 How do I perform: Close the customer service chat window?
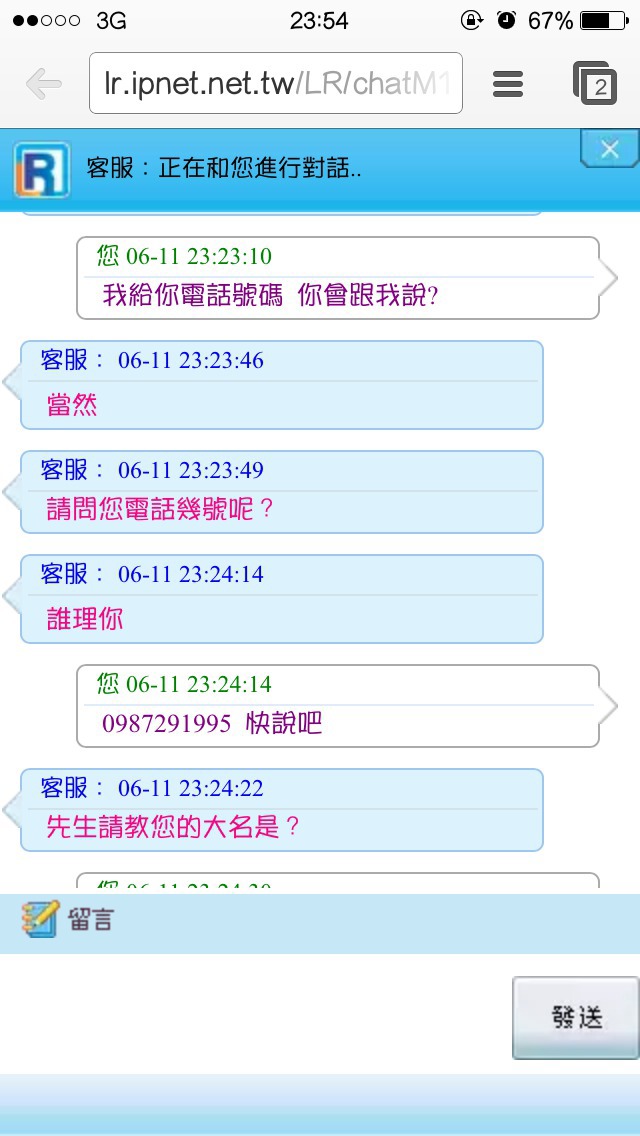pos(609,149)
